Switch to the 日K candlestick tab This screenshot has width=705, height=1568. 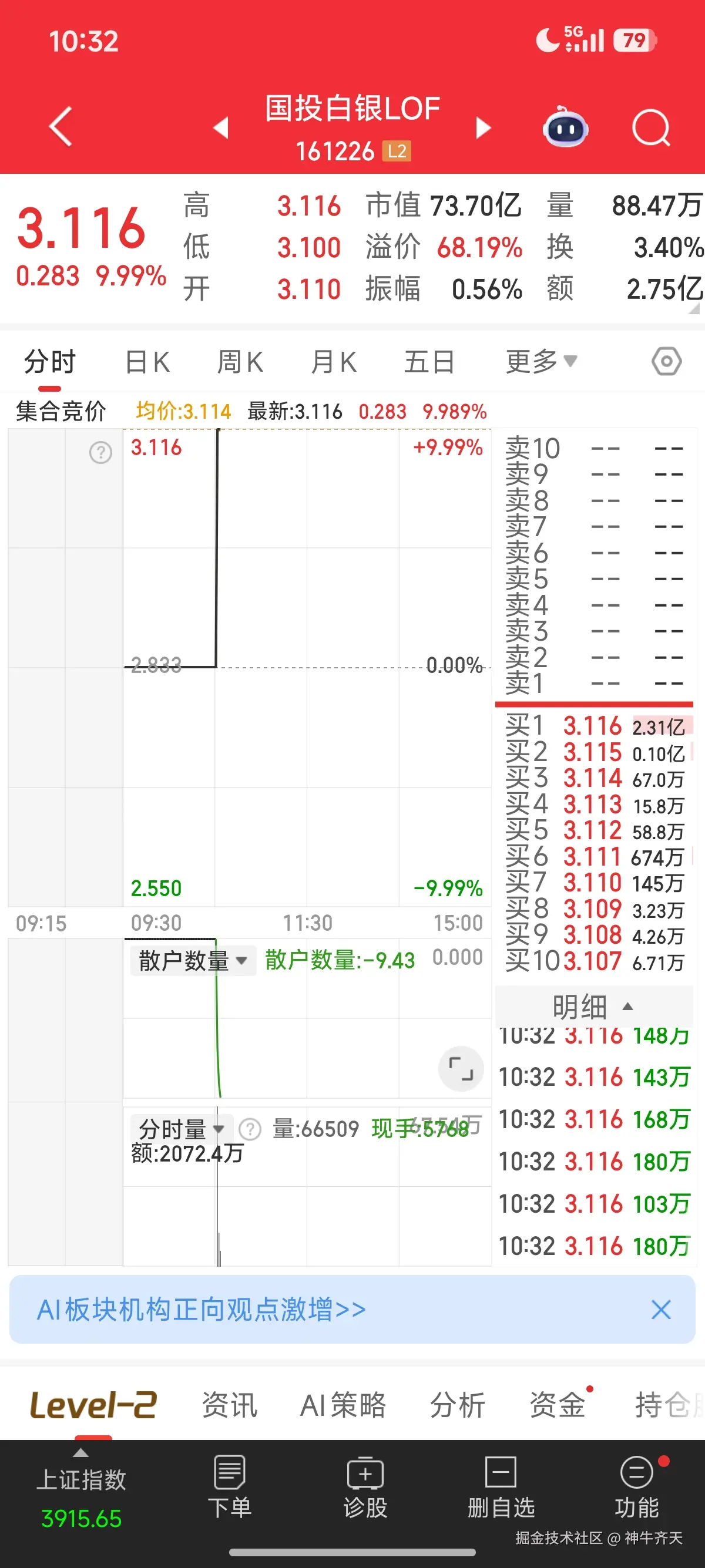147,361
